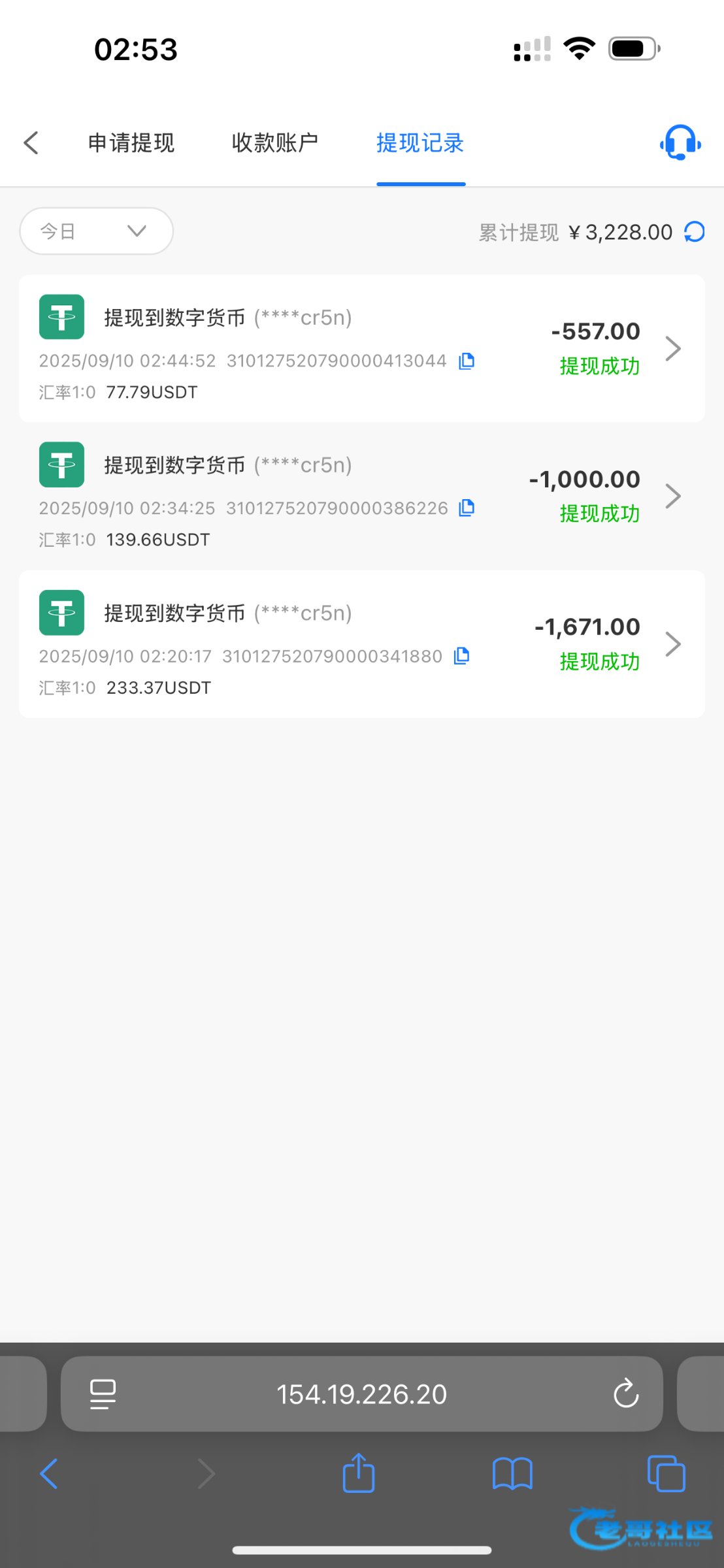The width and height of the screenshot is (724, 1568).
Task: Open browser bookmarks
Action: tap(512, 1475)
